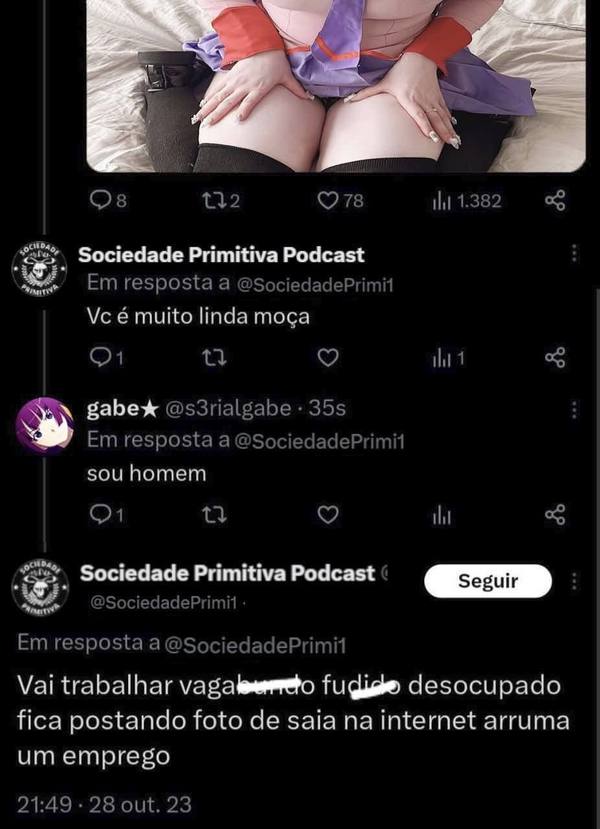This screenshot has width=600, height=829.
Task: Share gabe's 'sou homem' reply
Action: coord(556,514)
